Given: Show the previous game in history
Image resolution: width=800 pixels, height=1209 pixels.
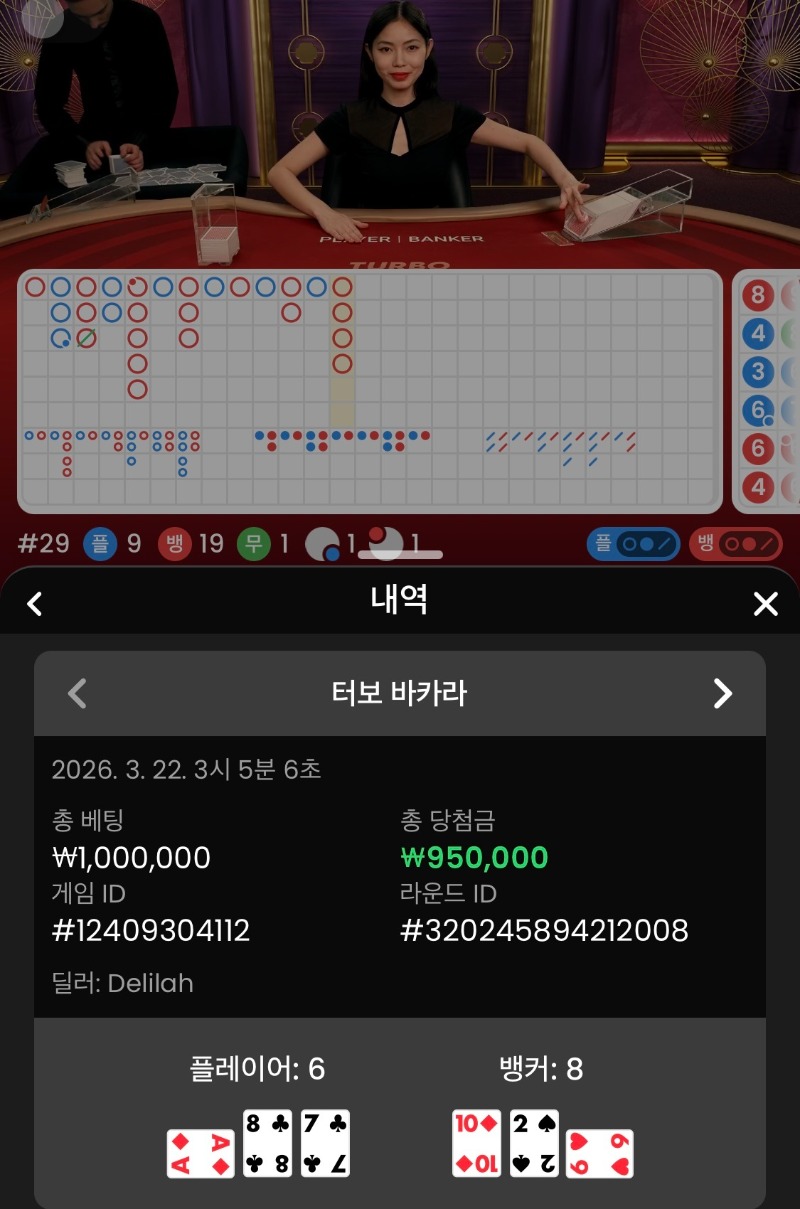Looking at the screenshot, I should click(77, 693).
